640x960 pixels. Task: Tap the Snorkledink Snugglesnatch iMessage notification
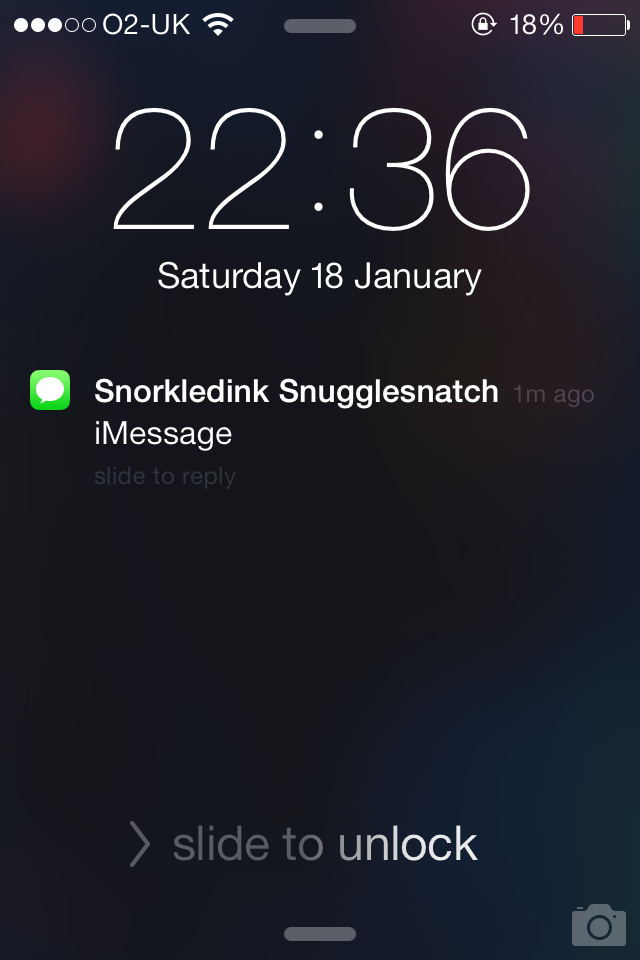(x=296, y=412)
